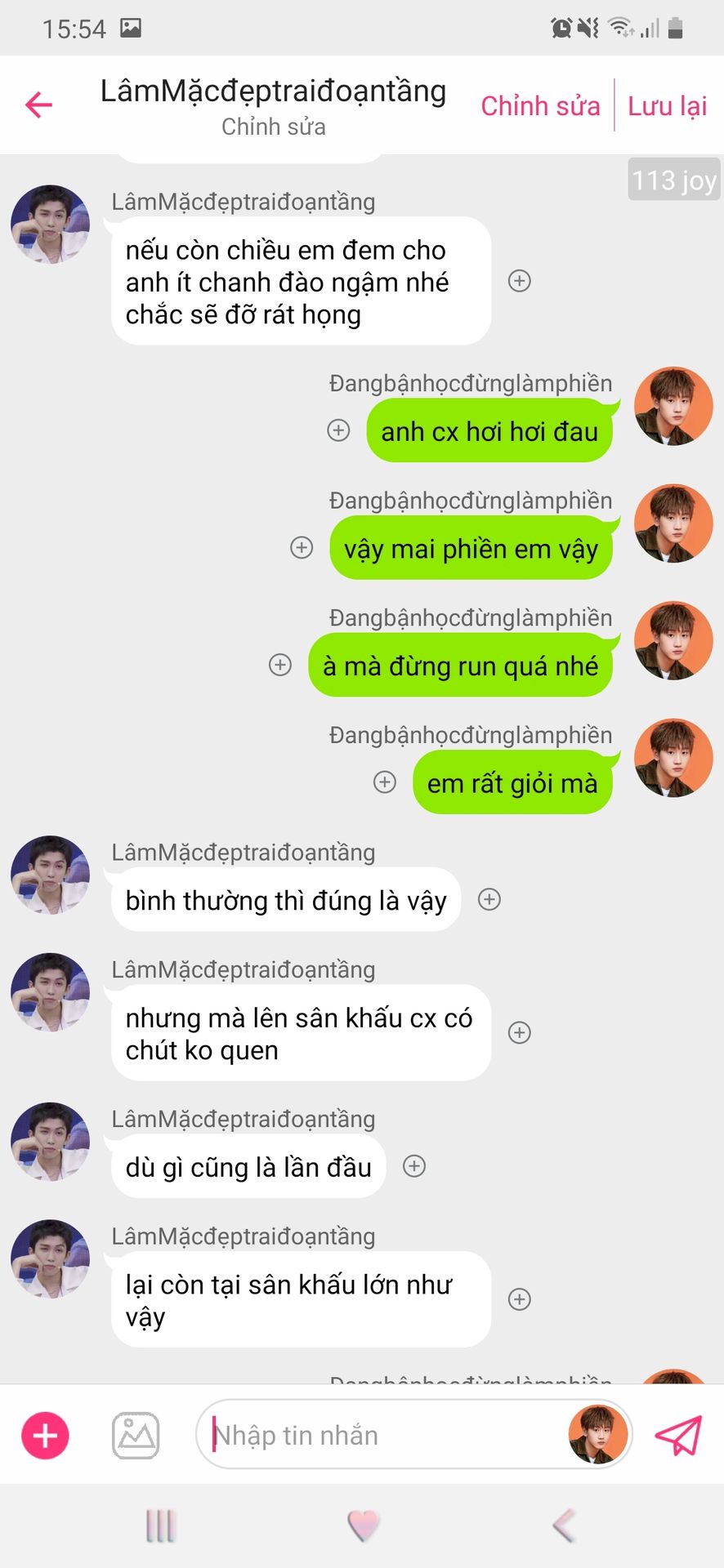Save the chat with Lưu lại

pyautogui.click(x=668, y=106)
